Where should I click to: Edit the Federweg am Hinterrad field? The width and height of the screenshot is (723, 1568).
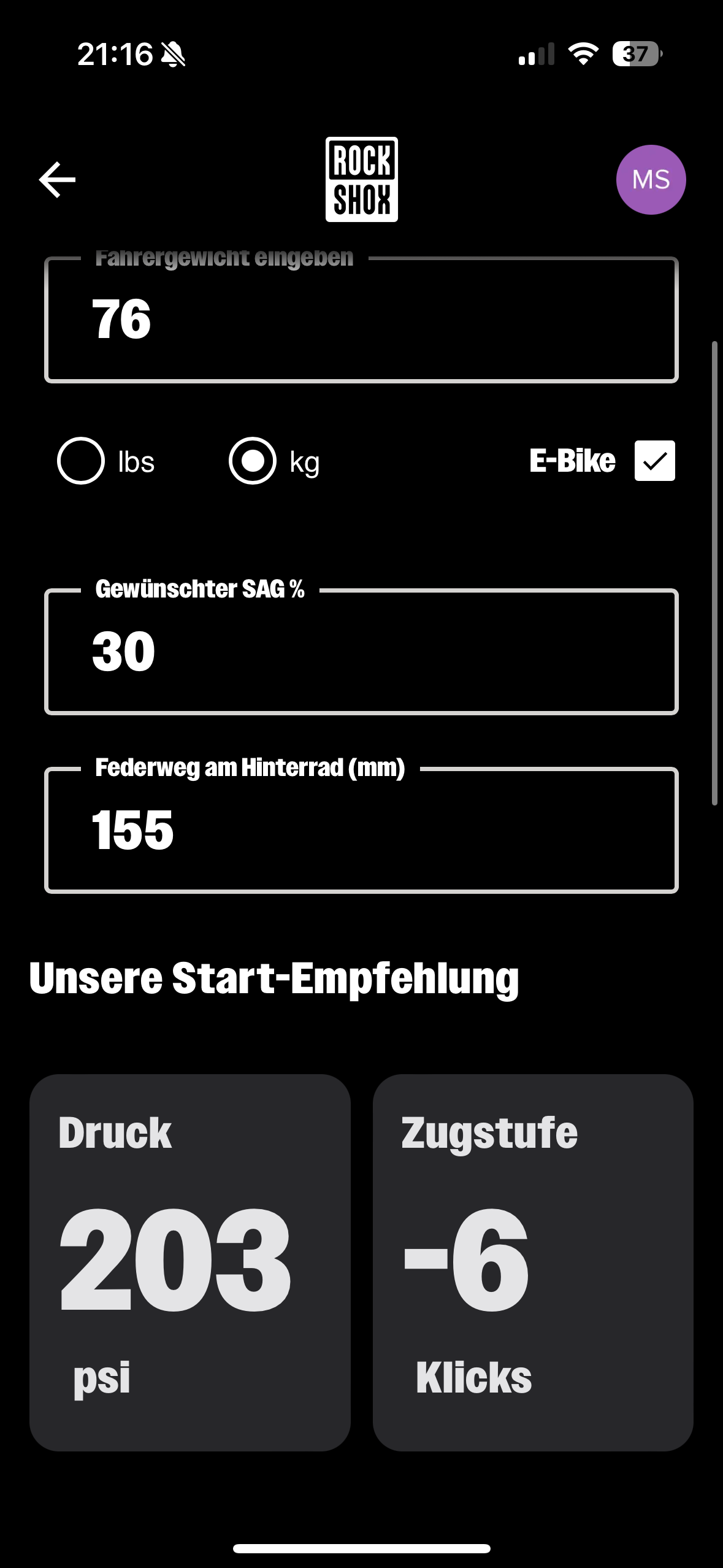pyautogui.click(x=361, y=830)
